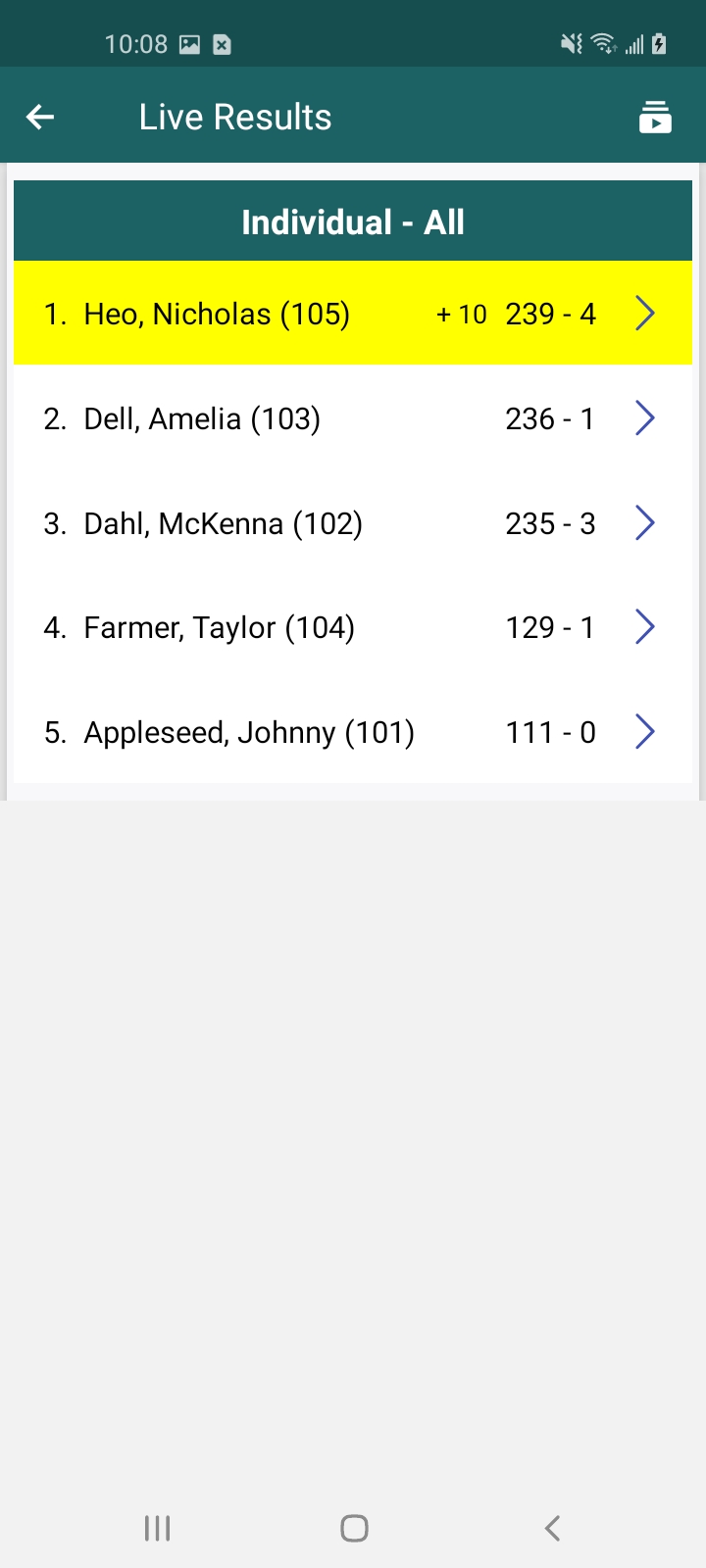View Dell, Amelia's scores

tap(353, 418)
